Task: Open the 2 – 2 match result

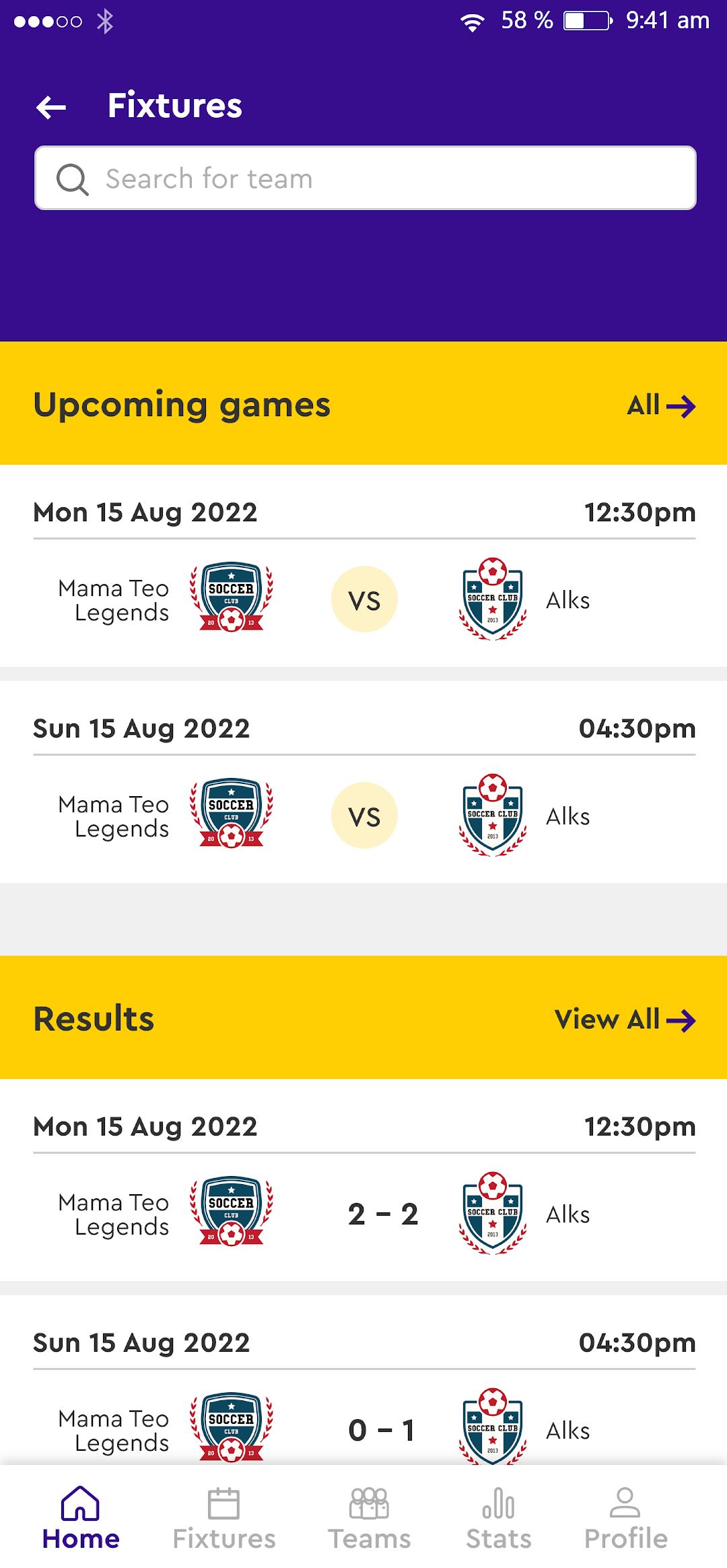Action: click(363, 1180)
